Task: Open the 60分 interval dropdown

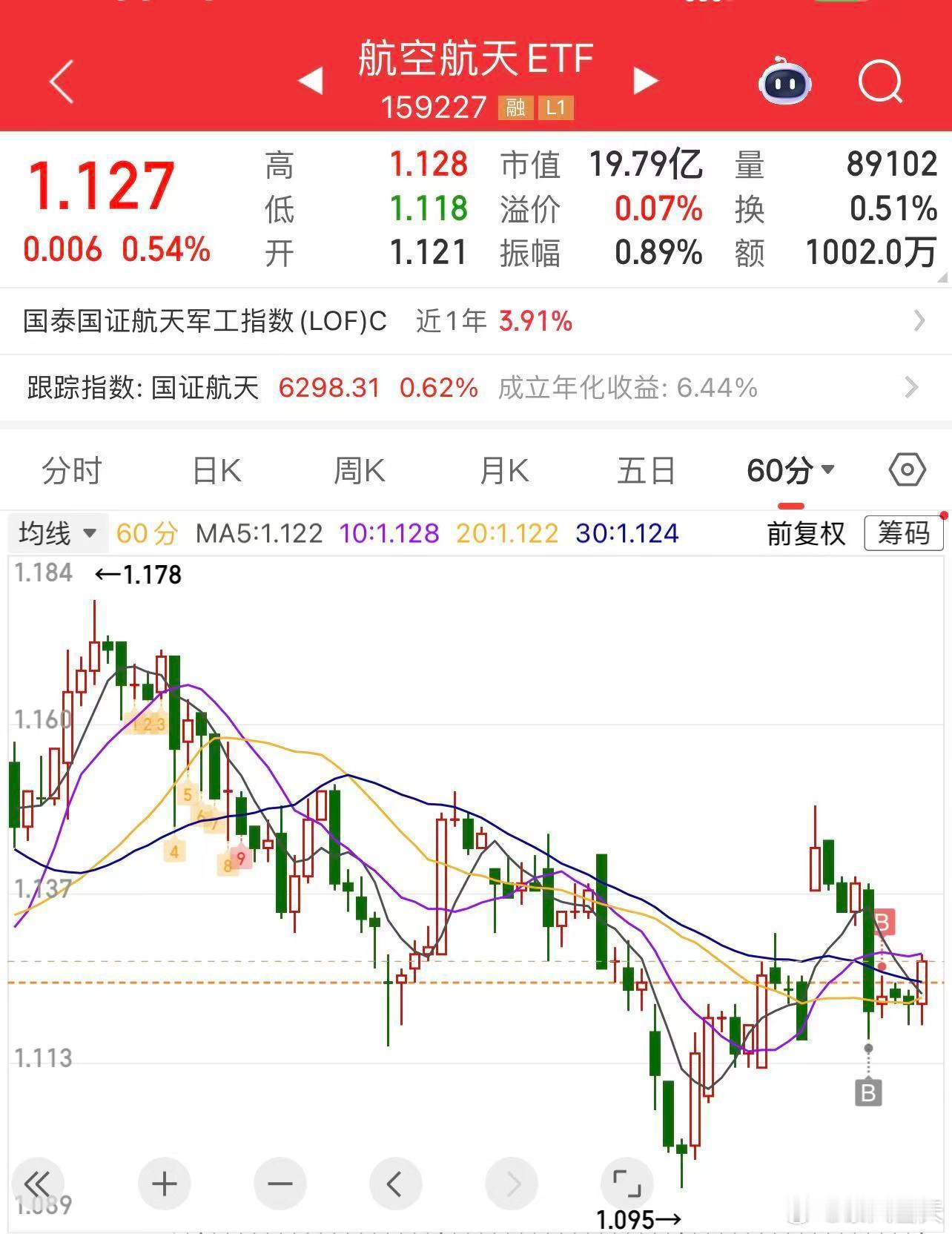Action: point(789,469)
